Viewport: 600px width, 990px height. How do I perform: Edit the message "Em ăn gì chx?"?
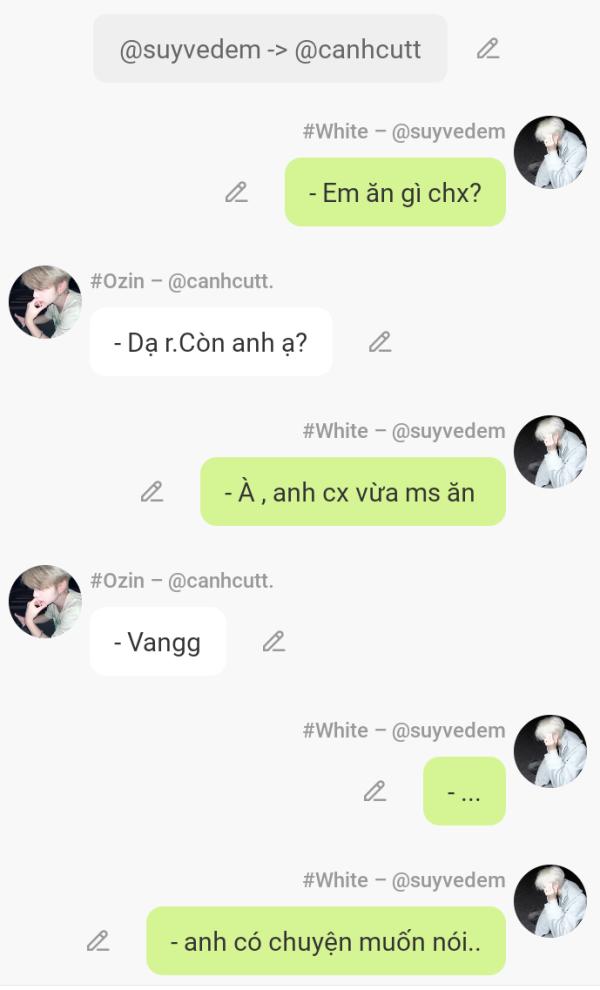point(236,192)
